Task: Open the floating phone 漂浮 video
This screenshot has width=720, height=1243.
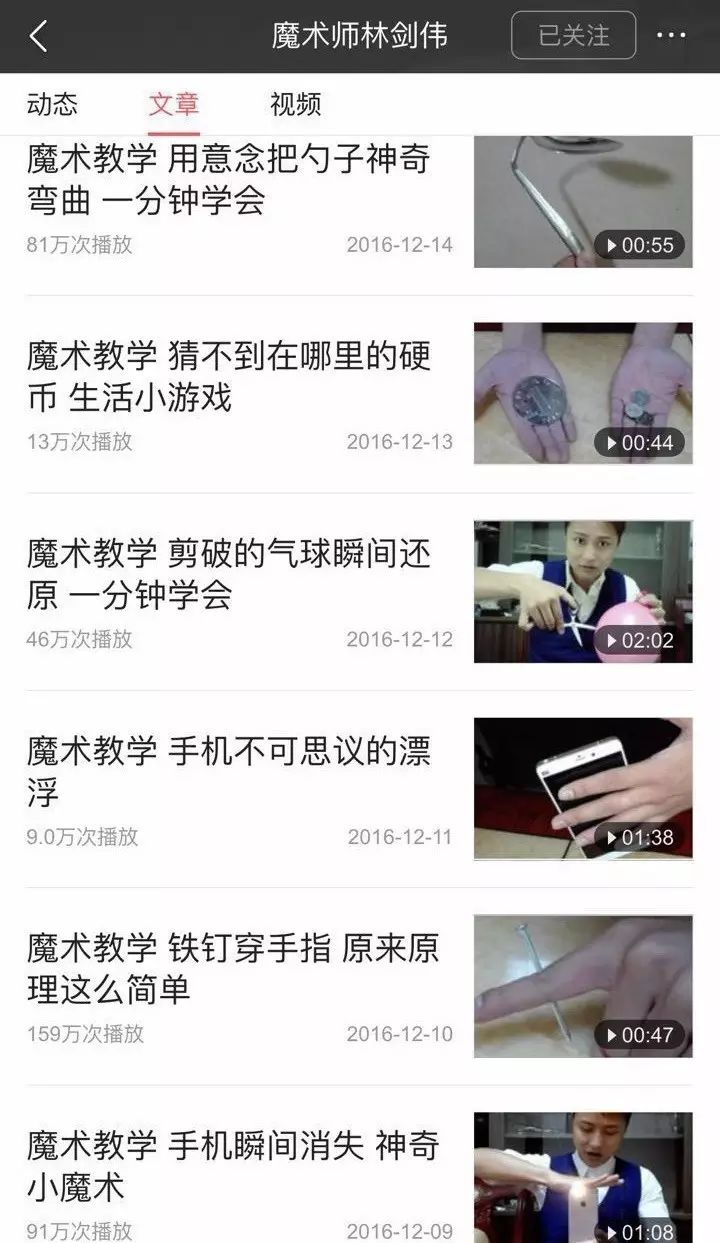Action: 228,771
